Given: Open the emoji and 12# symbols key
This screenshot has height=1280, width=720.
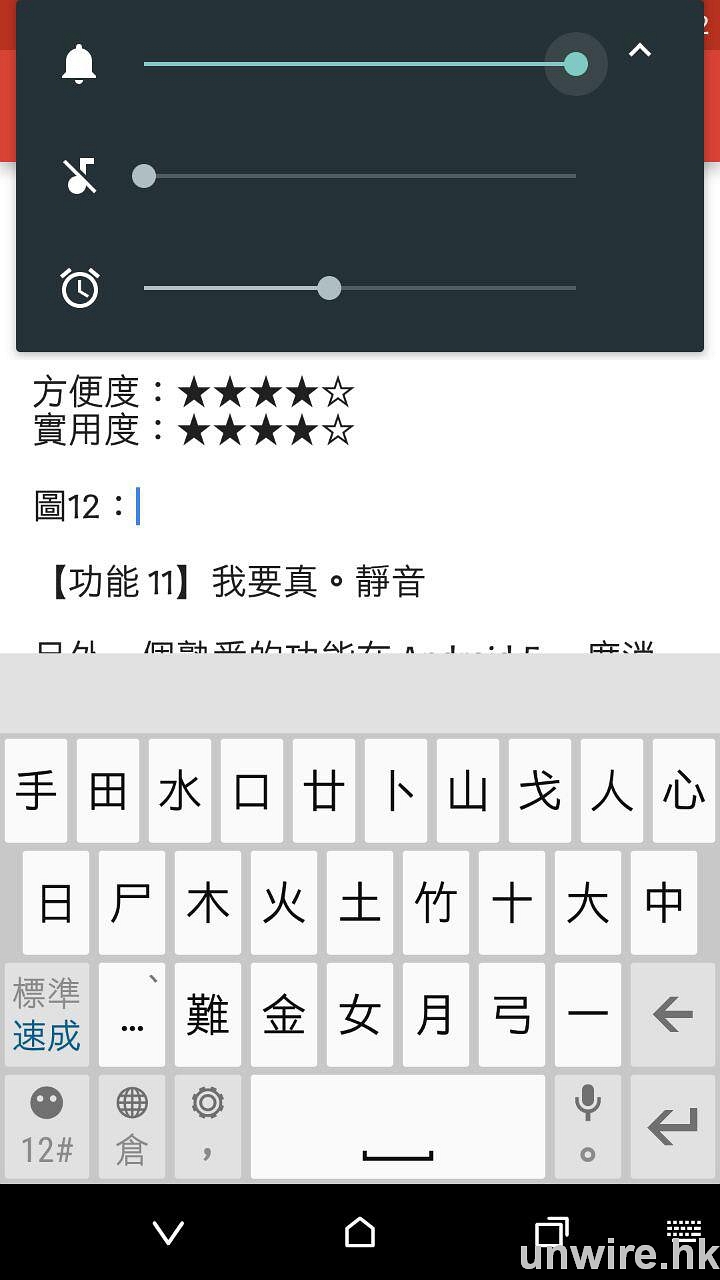Looking at the screenshot, I should [x=46, y=1126].
